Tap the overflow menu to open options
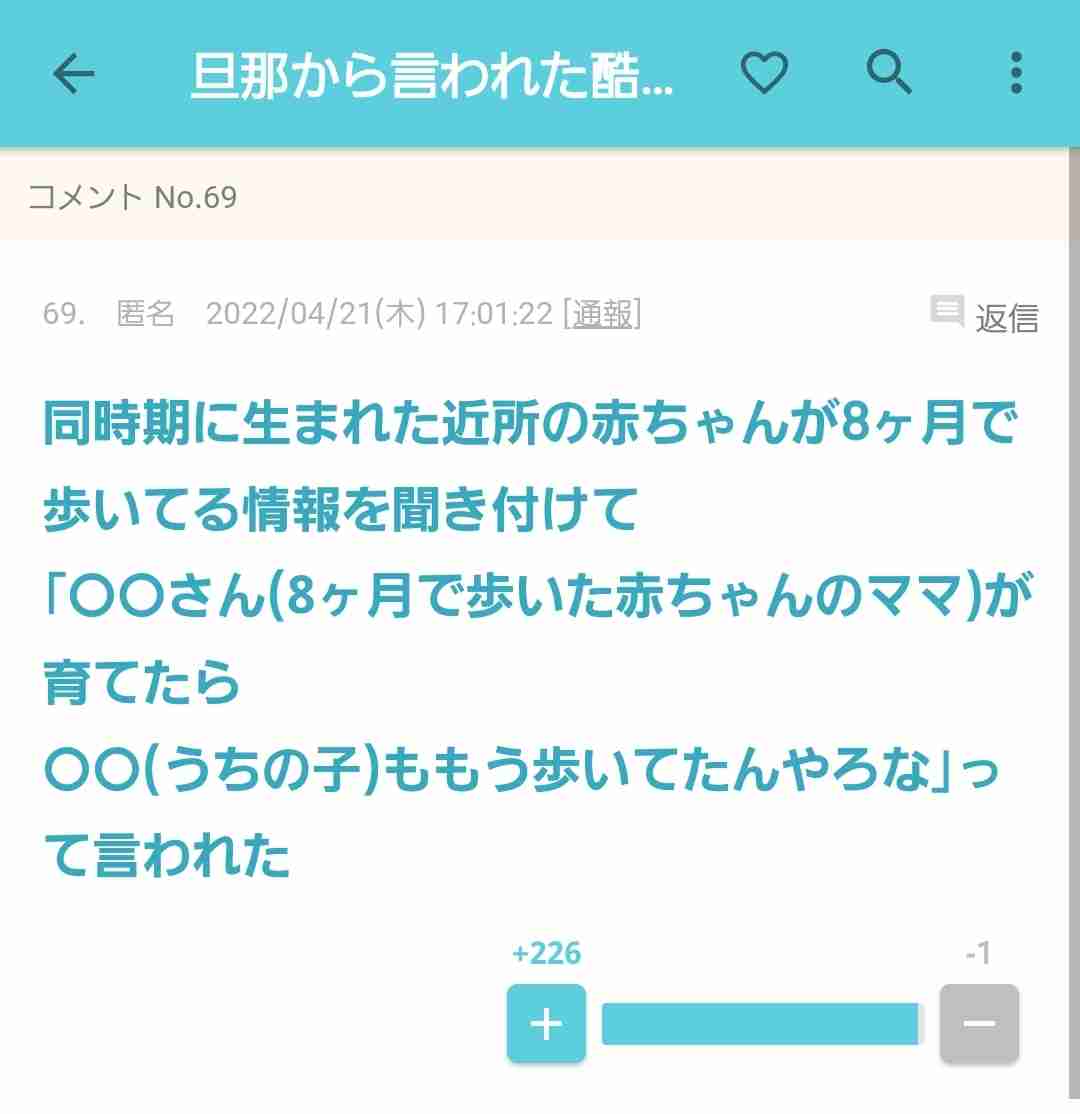Image resolution: width=1080 pixels, height=1114 pixels. click(1015, 71)
